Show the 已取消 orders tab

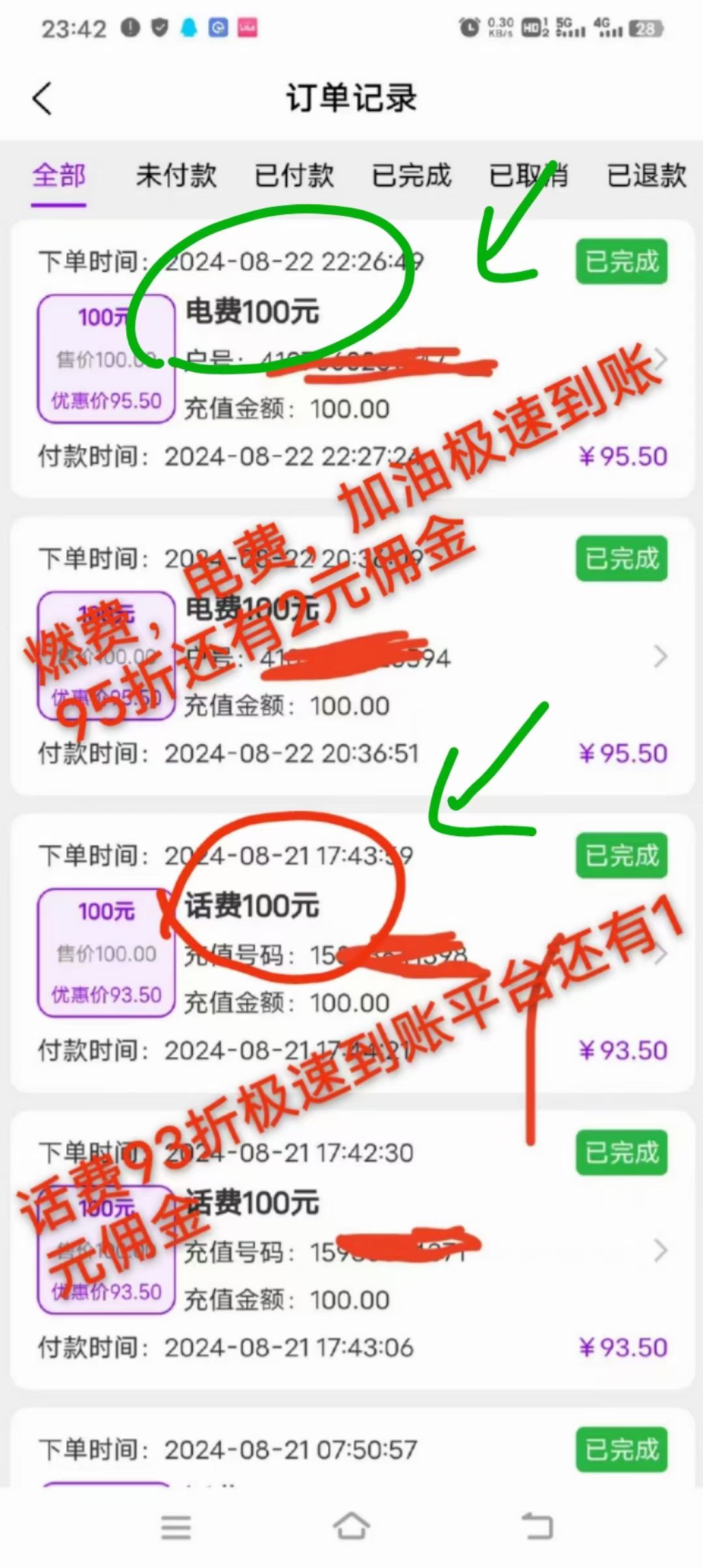click(x=529, y=176)
